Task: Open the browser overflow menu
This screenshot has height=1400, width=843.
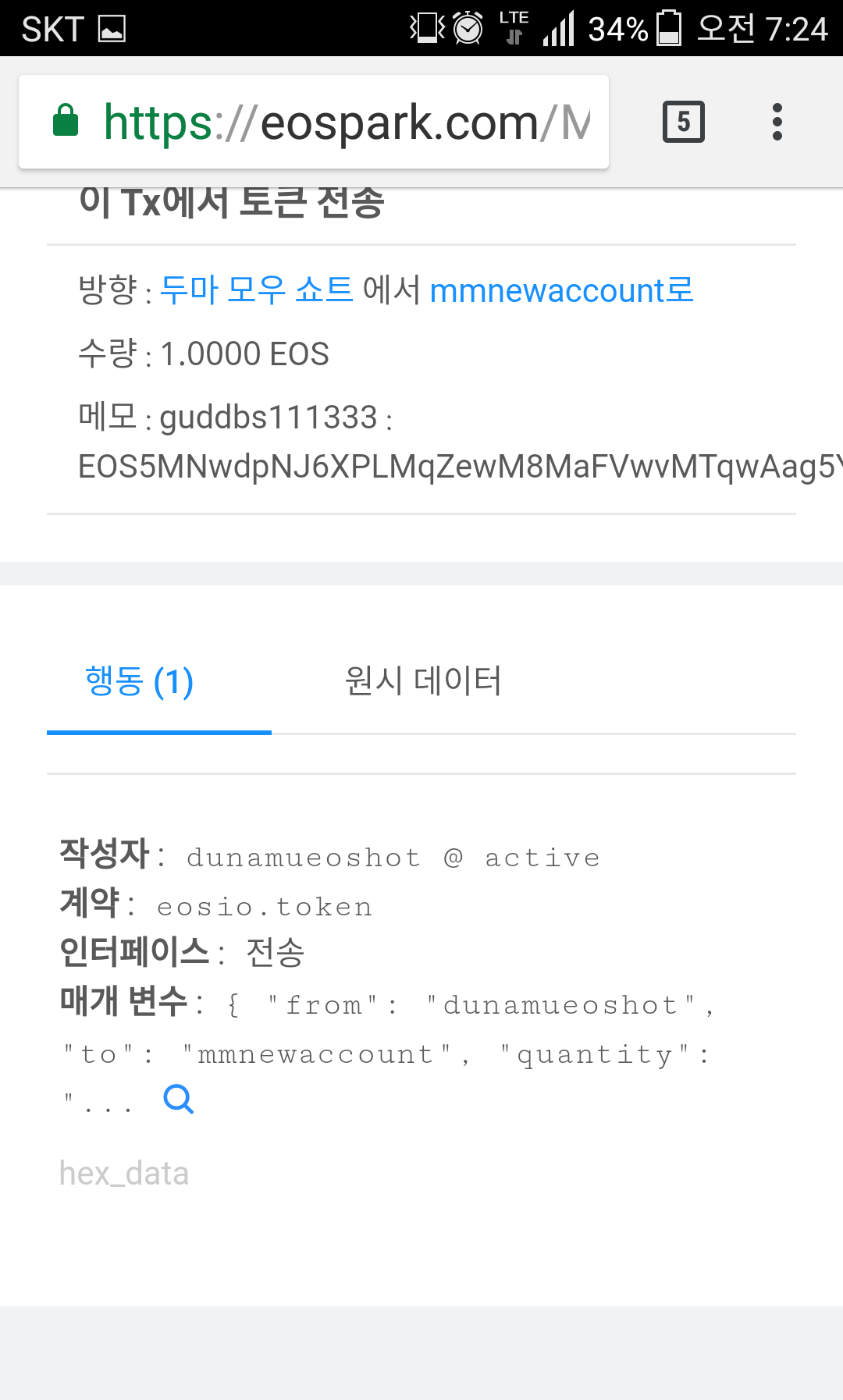Action: click(x=777, y=122)
